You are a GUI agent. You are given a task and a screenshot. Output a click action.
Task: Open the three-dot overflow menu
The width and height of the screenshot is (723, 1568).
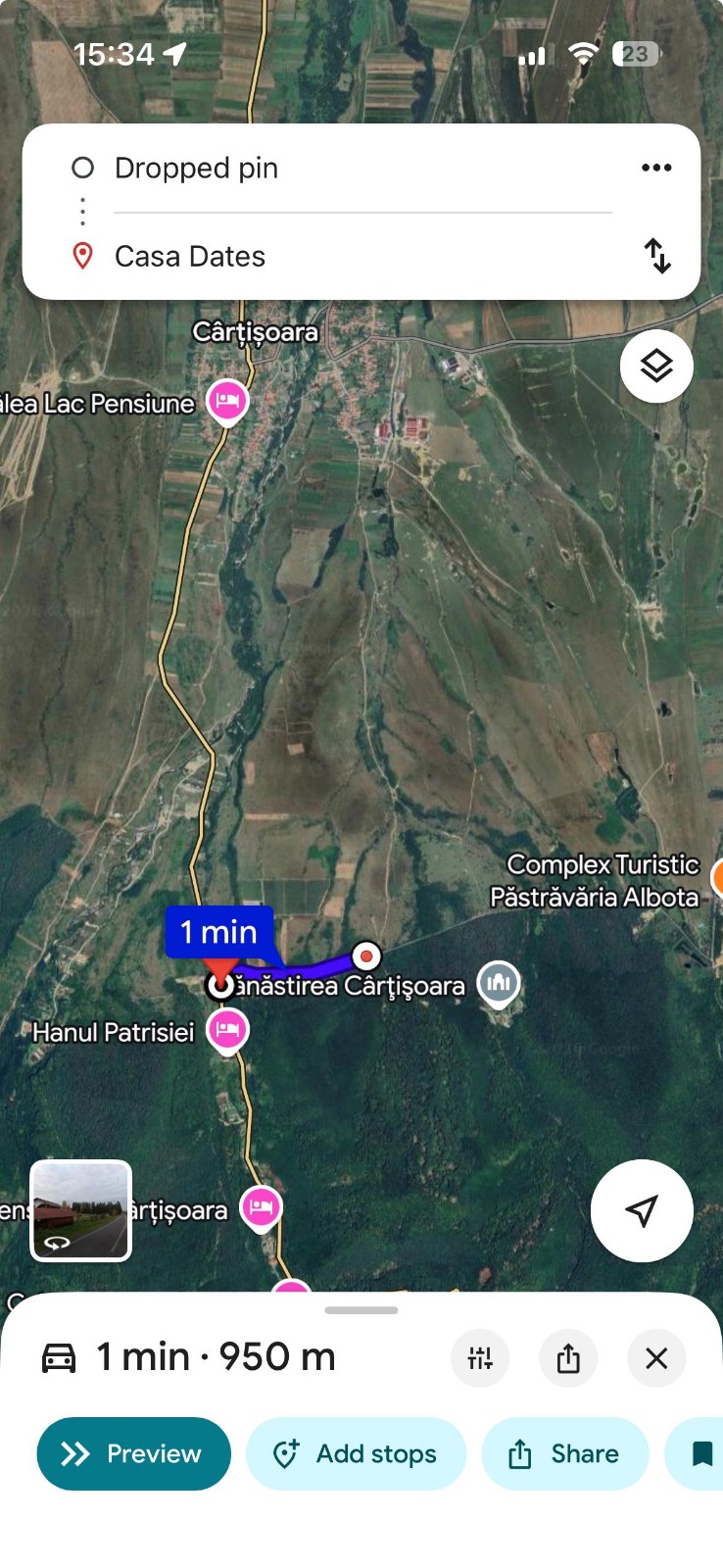(656, 168)
